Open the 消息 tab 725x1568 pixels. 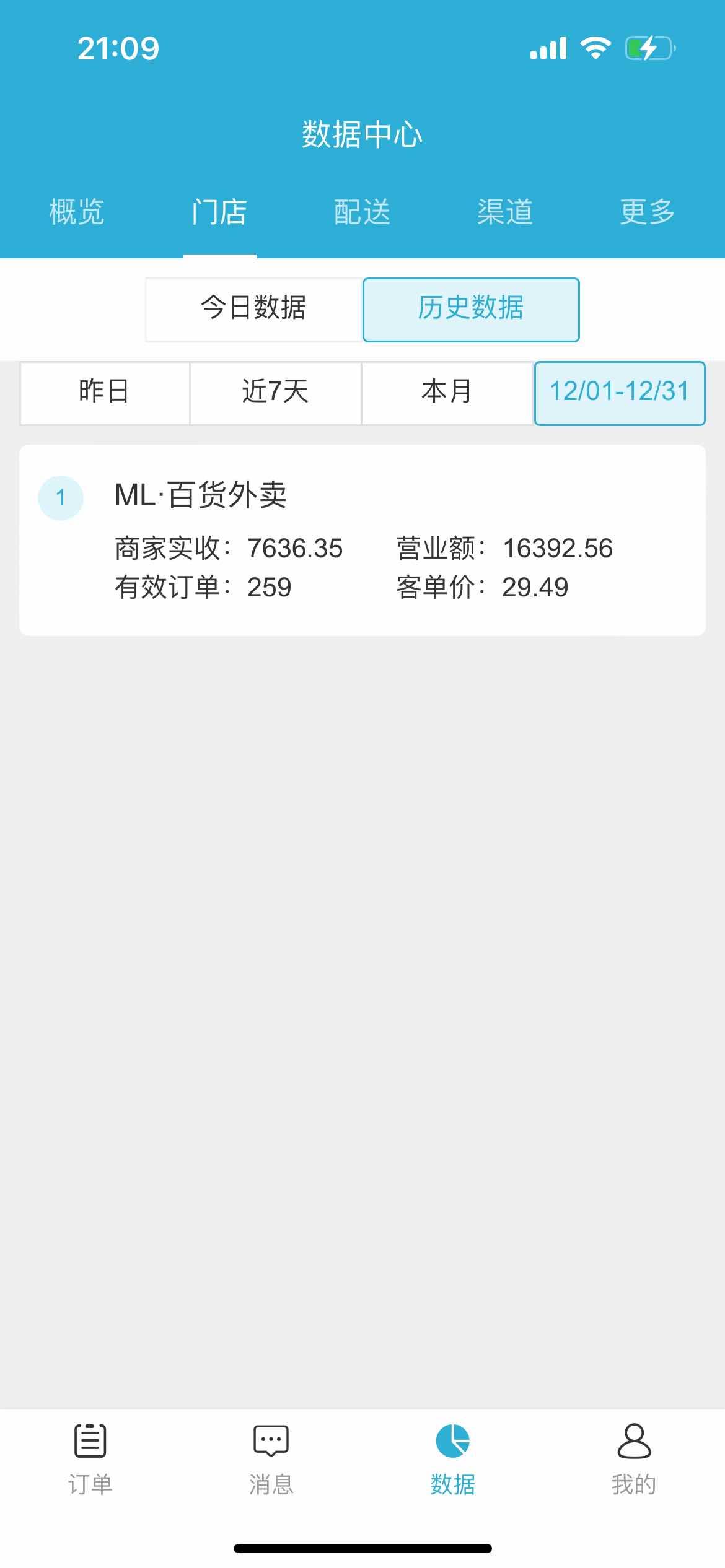click(x=271, y=1458)
